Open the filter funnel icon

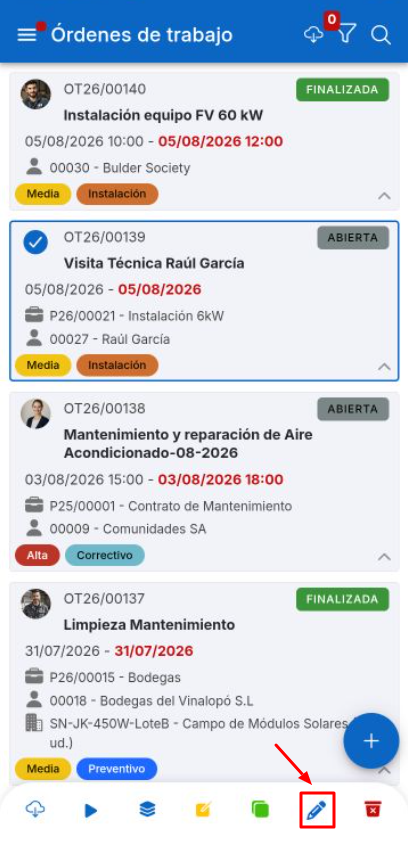coord(346,35)
